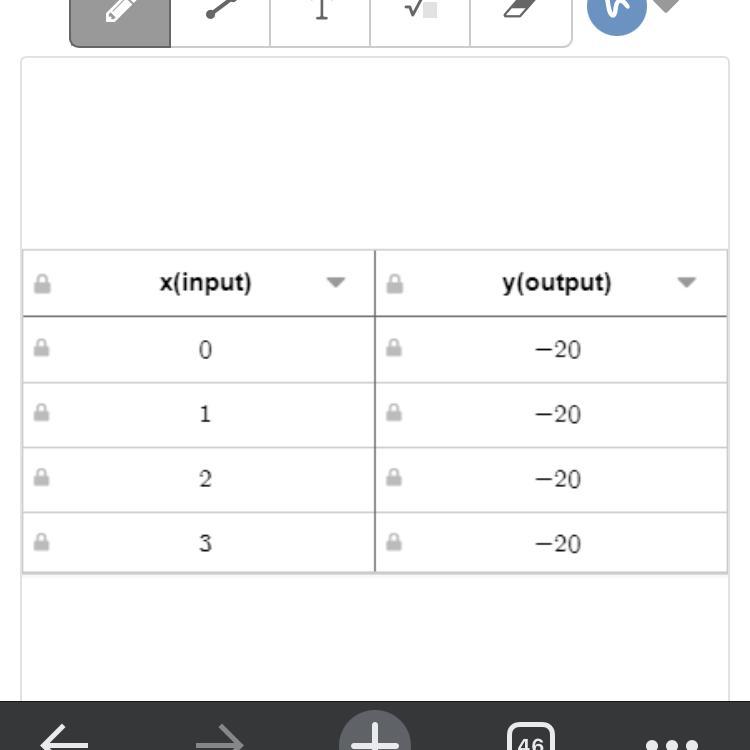The image size is (750, 750).
Task: Expand the y(output) column dropdown
Action: [686, 283]
